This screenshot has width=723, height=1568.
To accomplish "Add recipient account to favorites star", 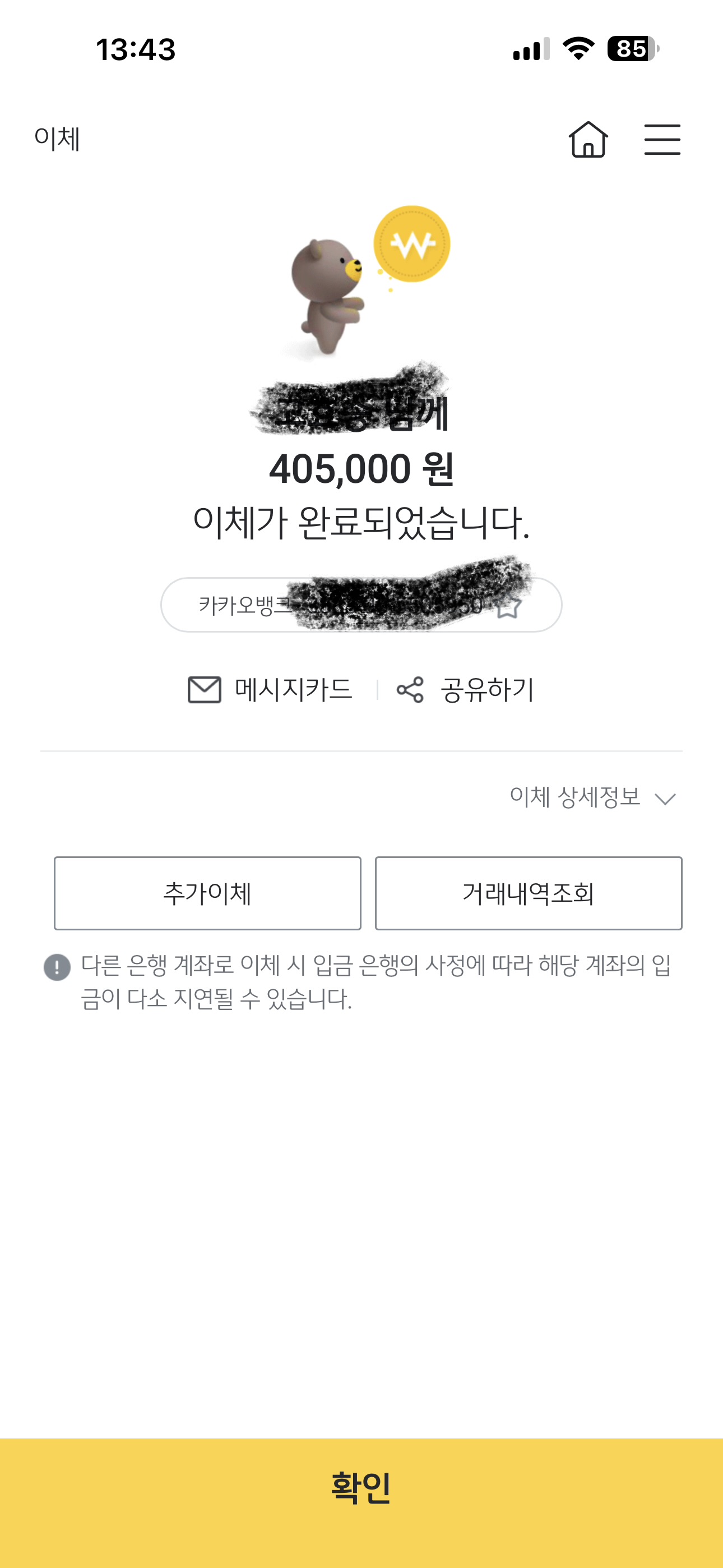I will point(508,607).
